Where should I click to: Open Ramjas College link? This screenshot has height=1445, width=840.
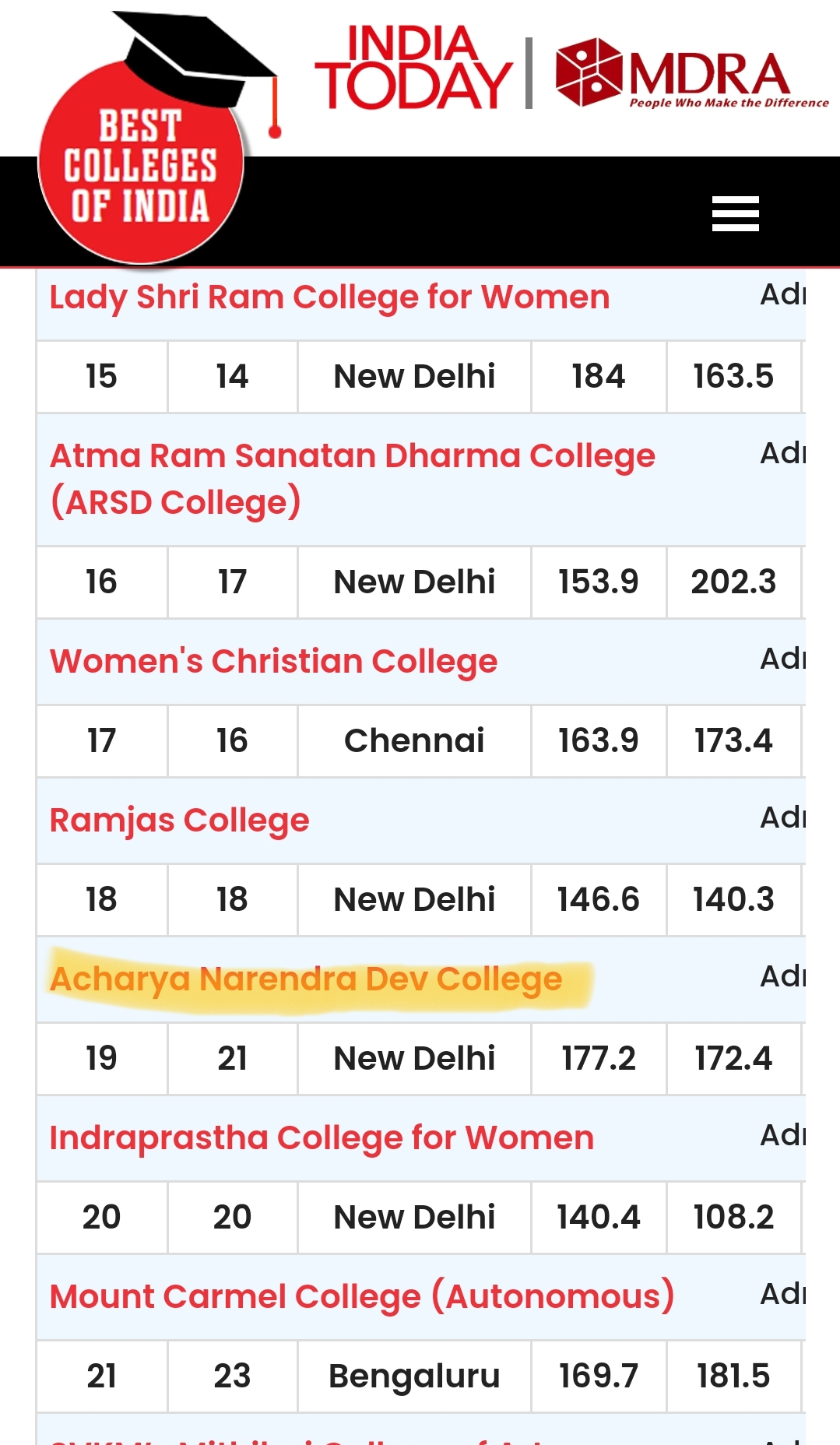180,821
